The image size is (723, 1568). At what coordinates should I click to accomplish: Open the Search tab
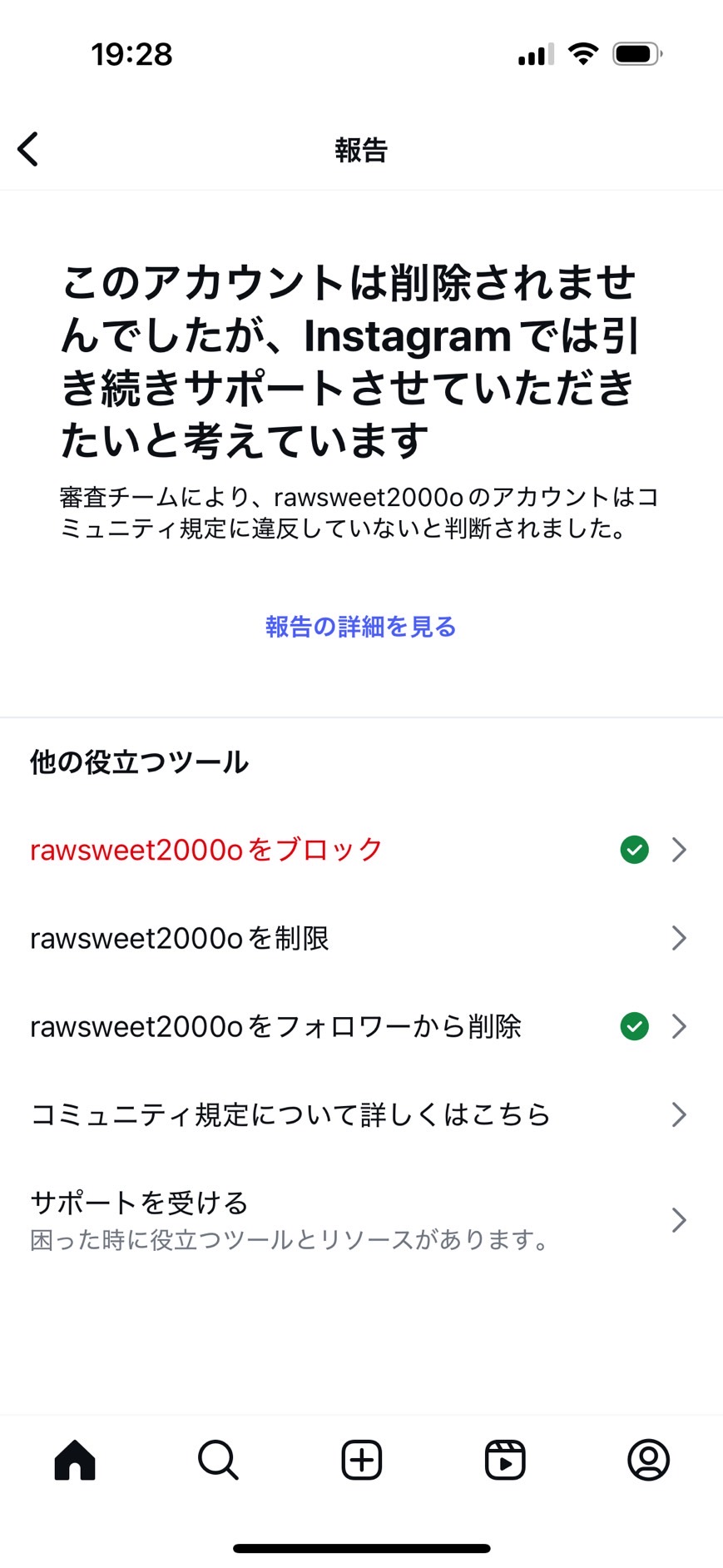tap(218, 1460)
